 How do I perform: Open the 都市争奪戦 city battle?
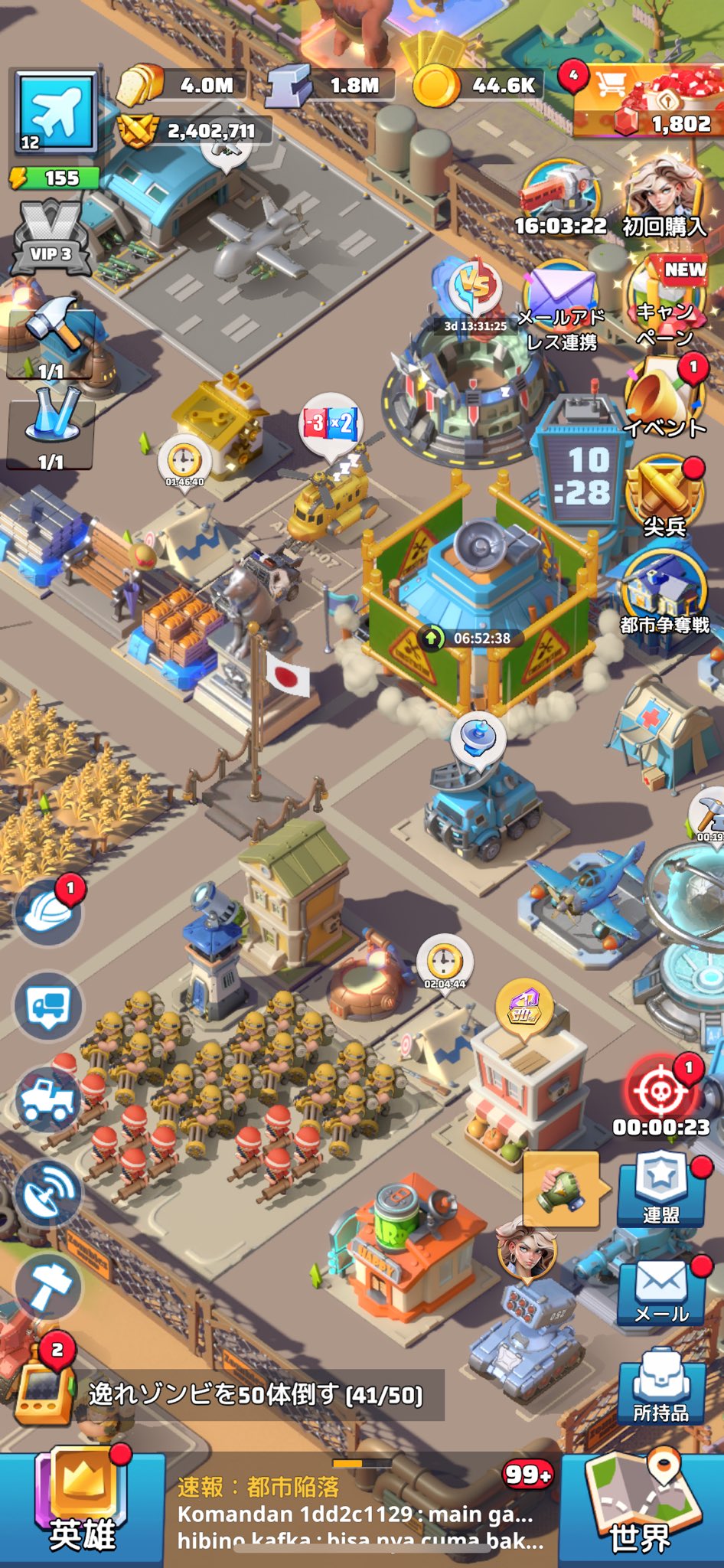[x=664, y=593]
